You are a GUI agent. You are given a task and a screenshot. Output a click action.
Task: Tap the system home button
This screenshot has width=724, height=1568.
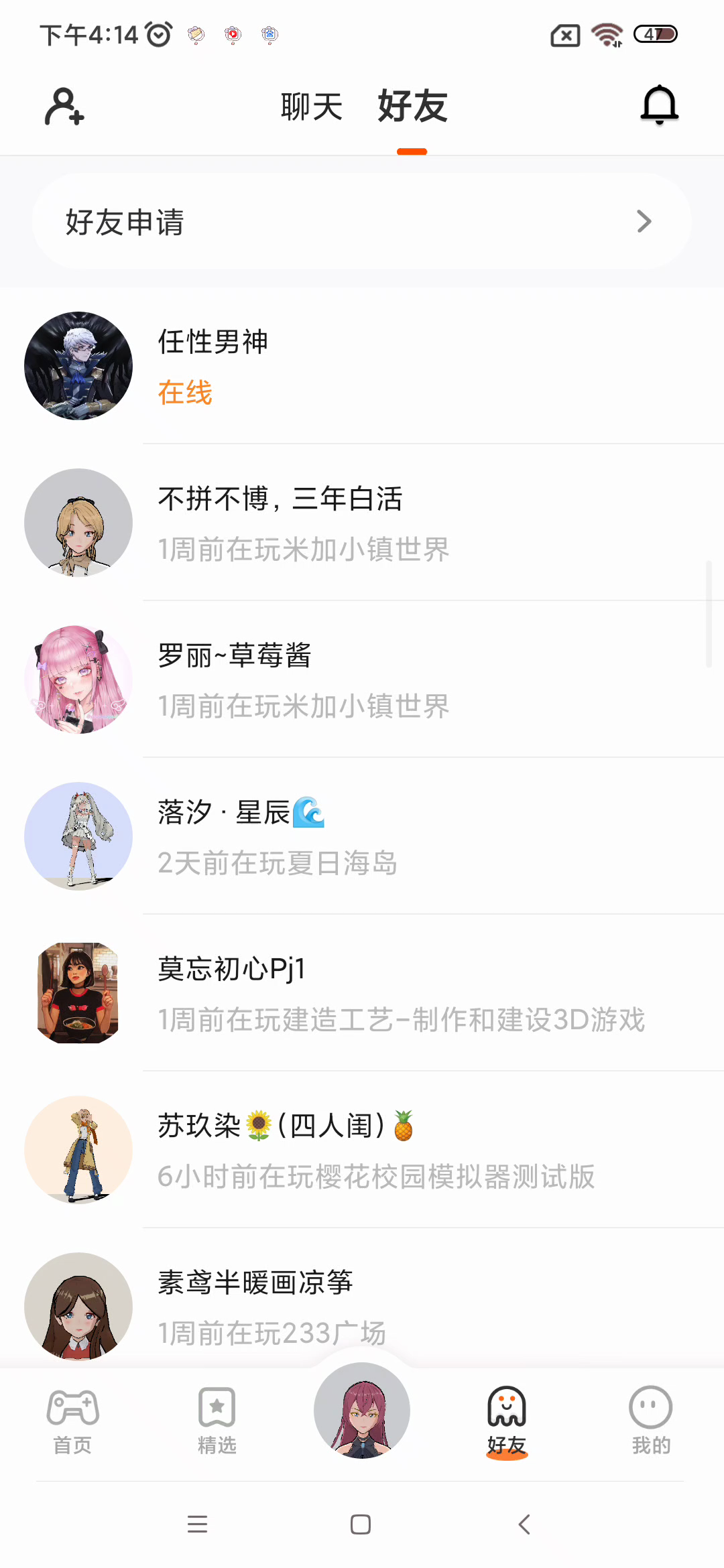pos(361,1524)
